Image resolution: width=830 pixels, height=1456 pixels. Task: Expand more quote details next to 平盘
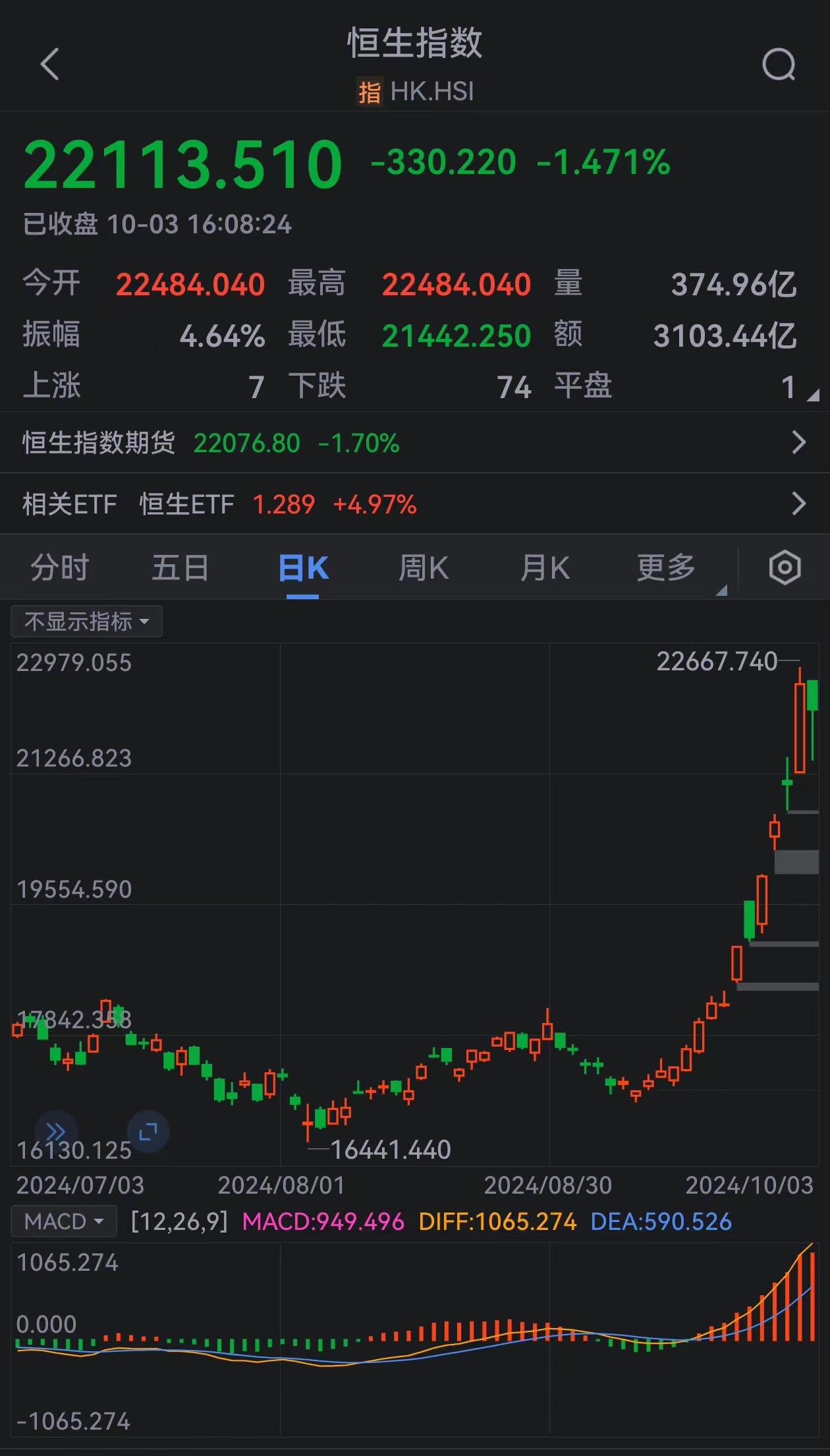tap(813, 395)
